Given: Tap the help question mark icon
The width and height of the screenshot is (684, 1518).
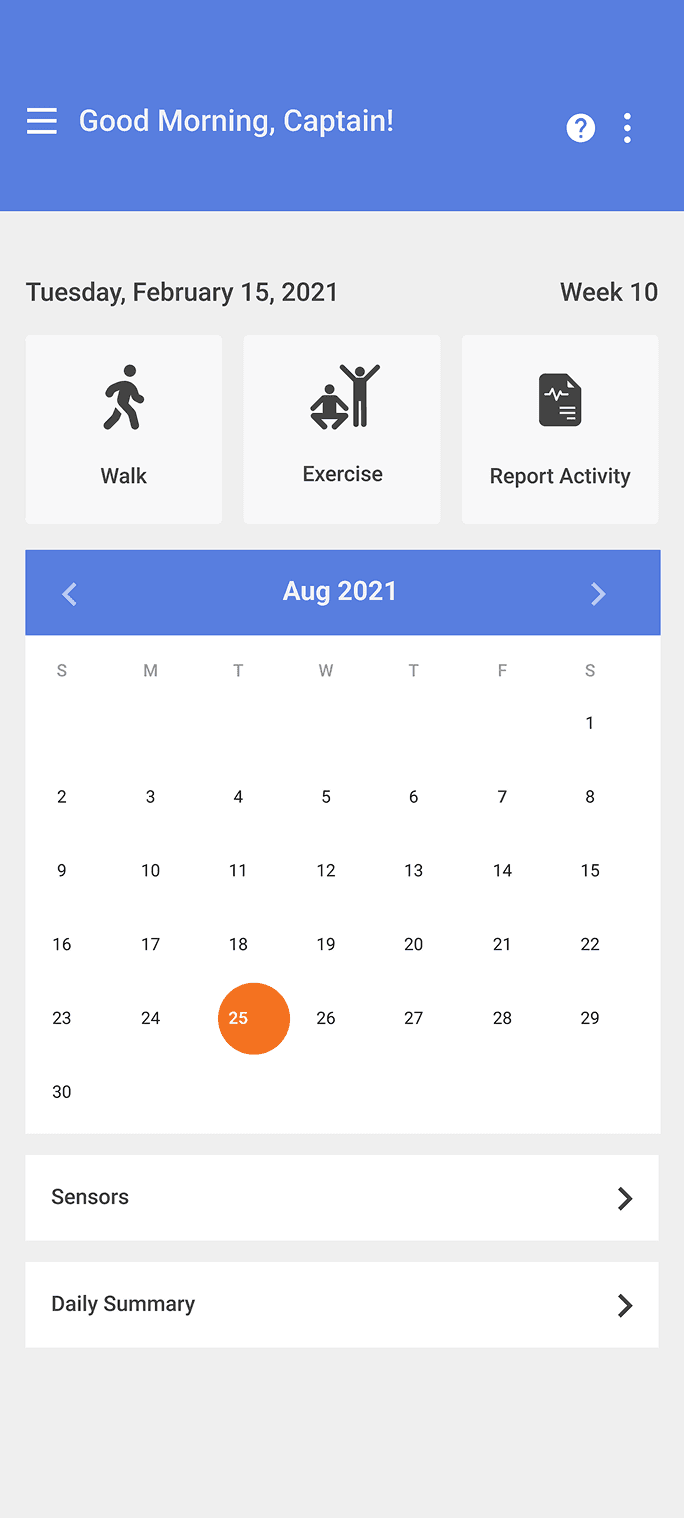Looking at the screenshot, I should (x=581, y=128).
